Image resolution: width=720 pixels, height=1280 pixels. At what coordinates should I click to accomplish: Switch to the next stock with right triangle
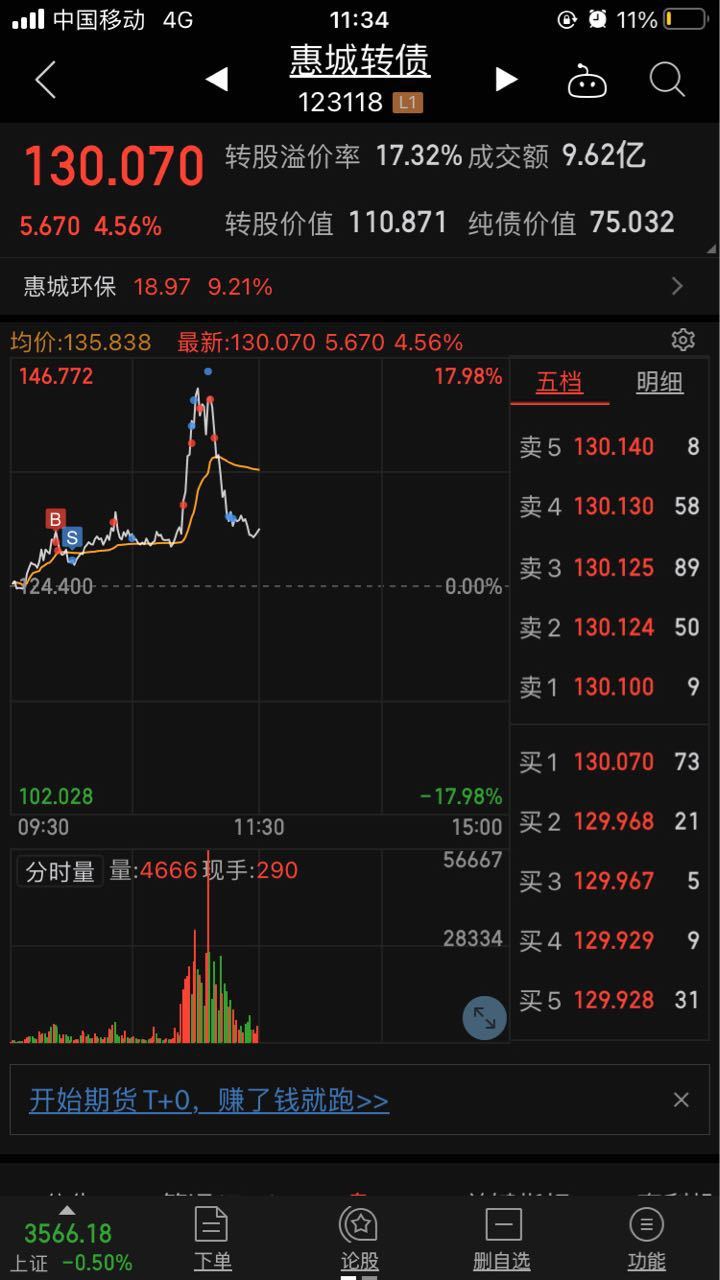506,79
